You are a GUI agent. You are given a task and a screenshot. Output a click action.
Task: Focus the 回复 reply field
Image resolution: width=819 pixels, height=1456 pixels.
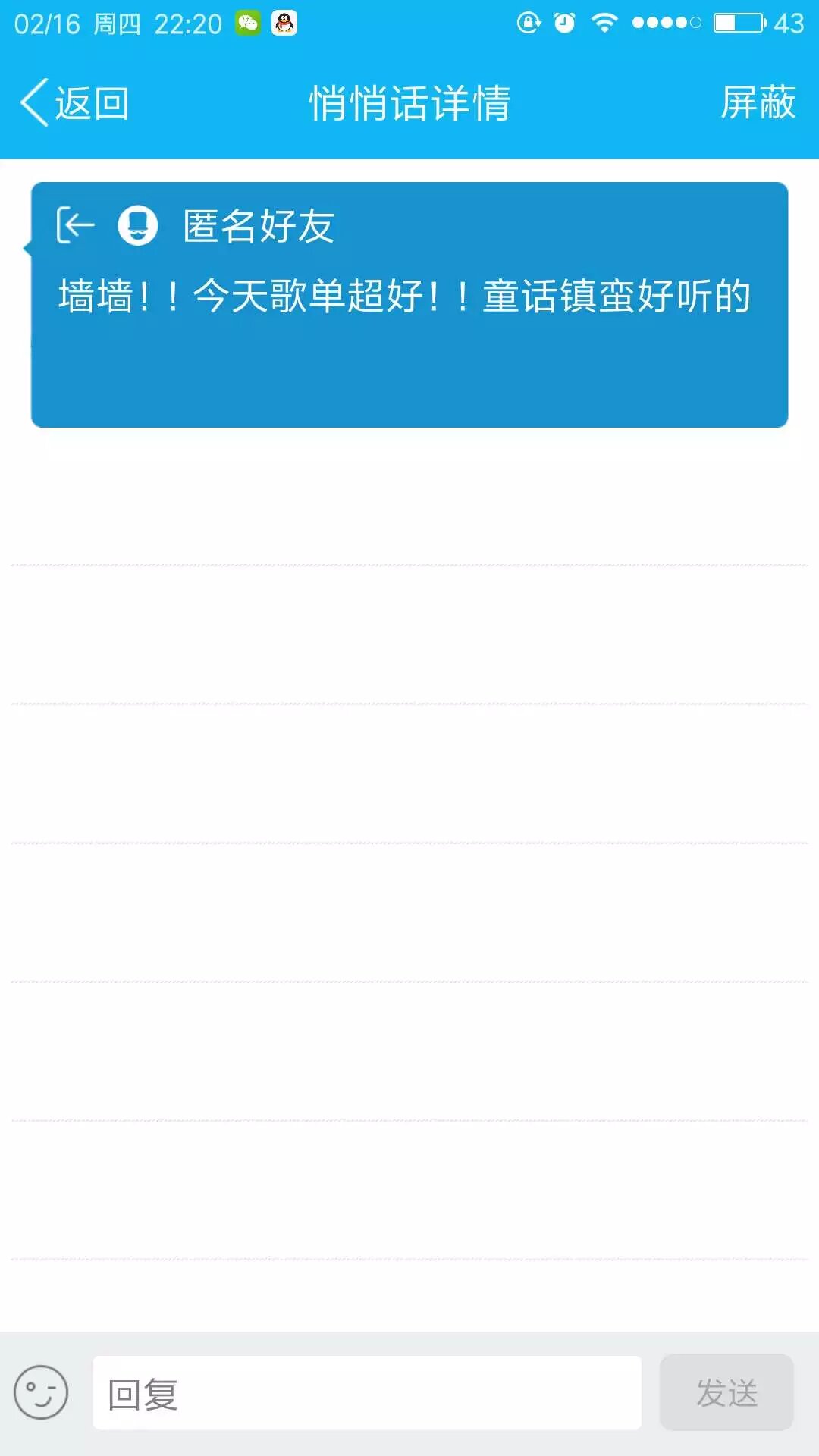click(x=367, y=1393)
